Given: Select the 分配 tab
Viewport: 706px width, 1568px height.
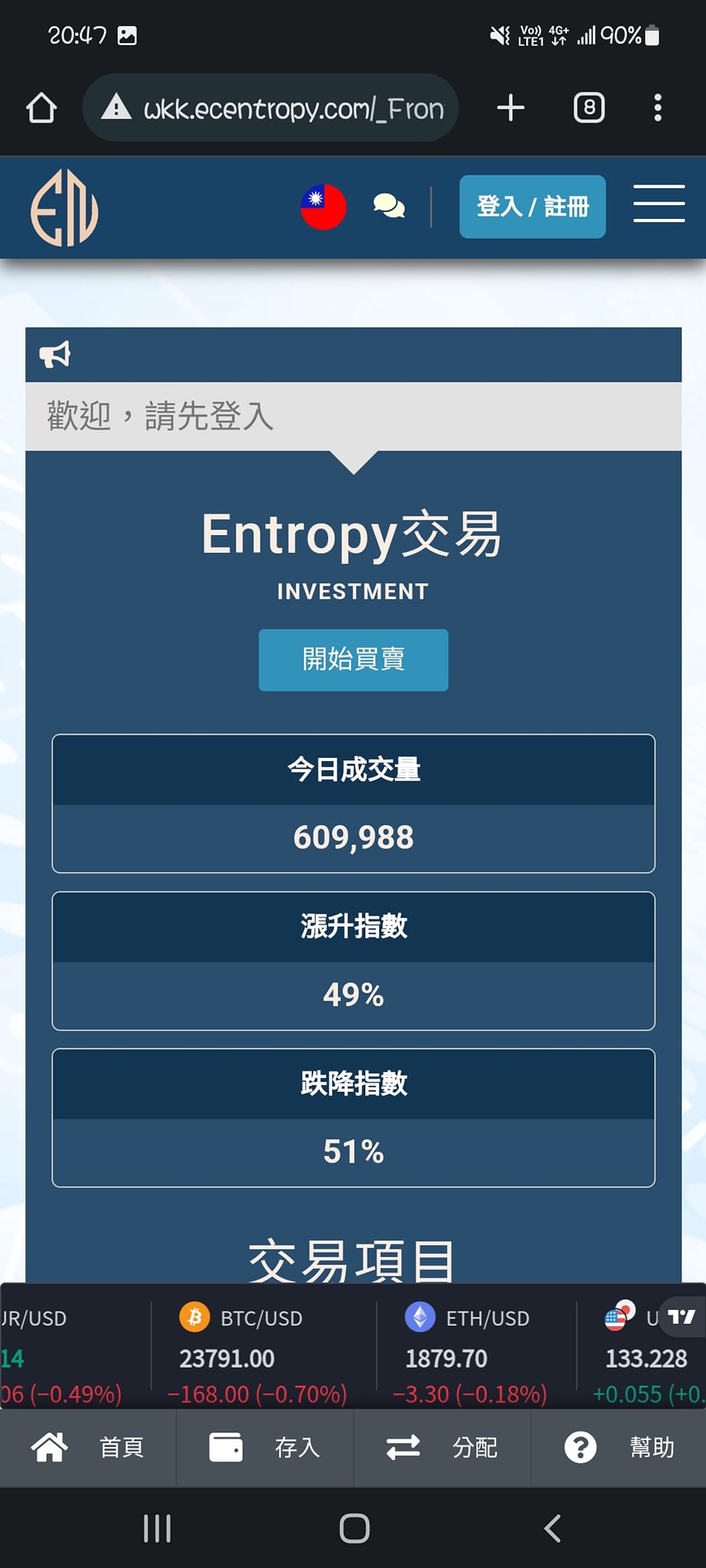Looking at the screenshot, I should pos(442,1448).
